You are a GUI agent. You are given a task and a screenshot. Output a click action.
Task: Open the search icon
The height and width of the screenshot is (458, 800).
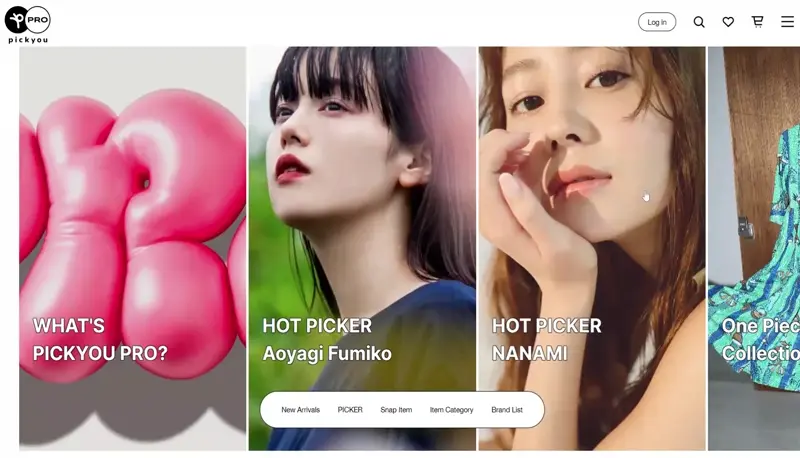[x=699, y=22]
